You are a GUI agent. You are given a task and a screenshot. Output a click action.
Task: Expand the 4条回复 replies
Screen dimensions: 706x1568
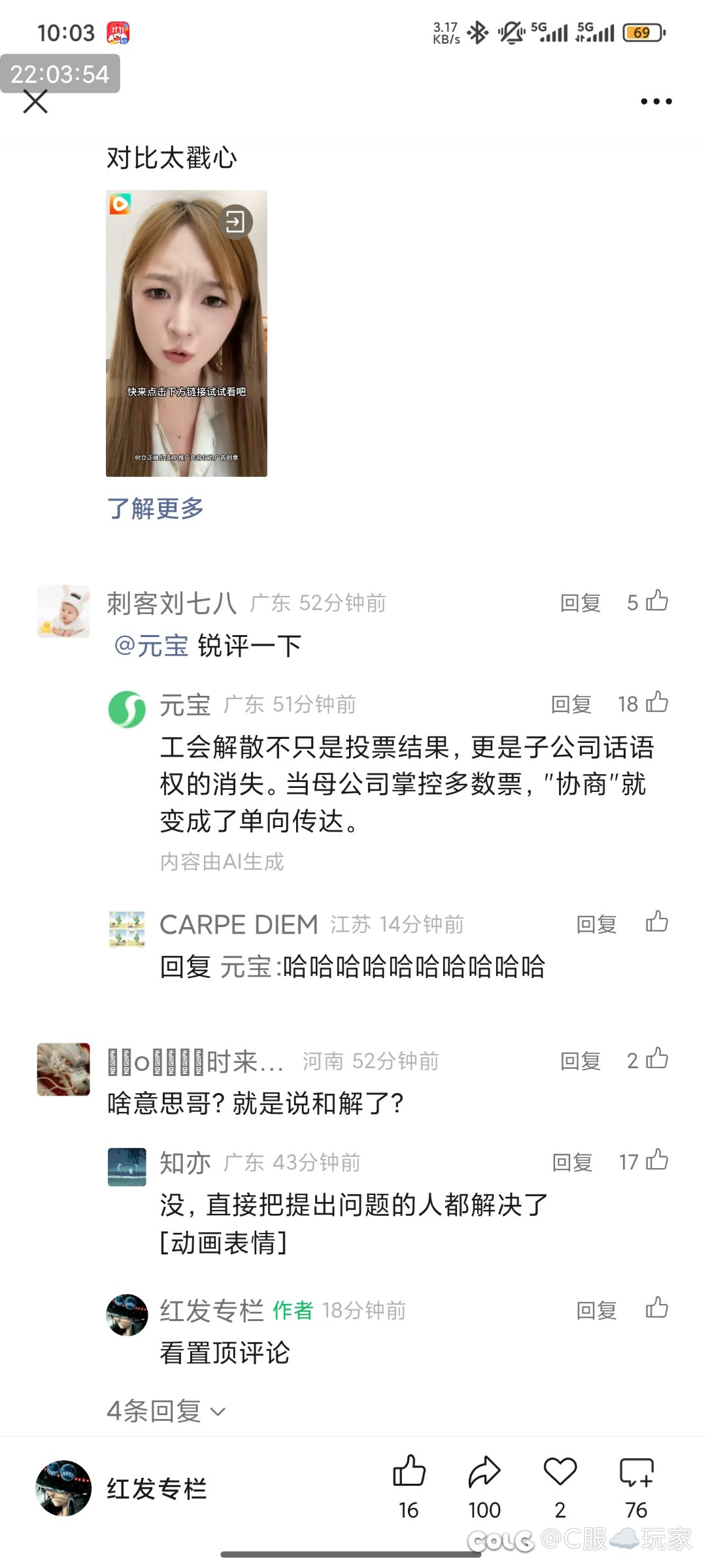(x=166, y=1411)
